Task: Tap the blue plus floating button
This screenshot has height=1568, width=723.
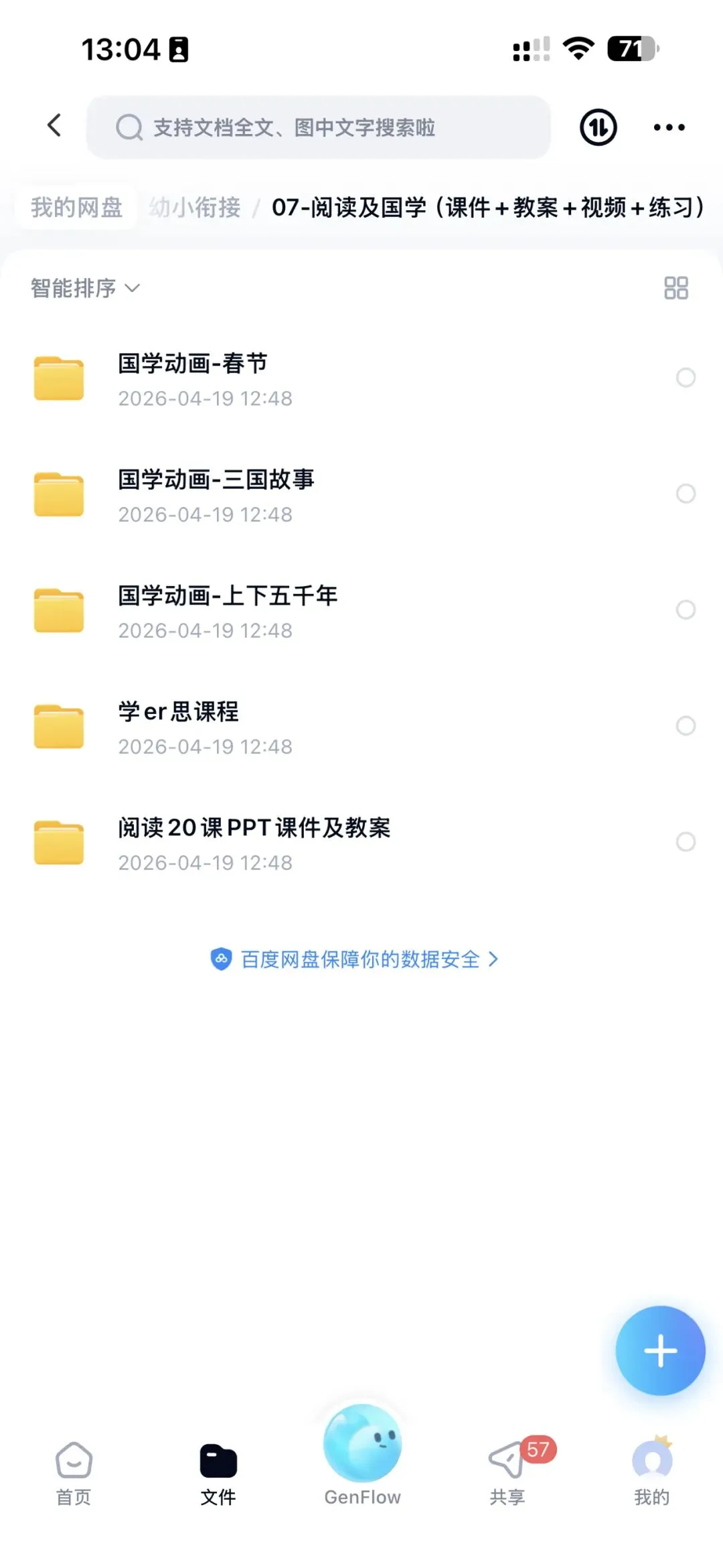Action: 661,1350
